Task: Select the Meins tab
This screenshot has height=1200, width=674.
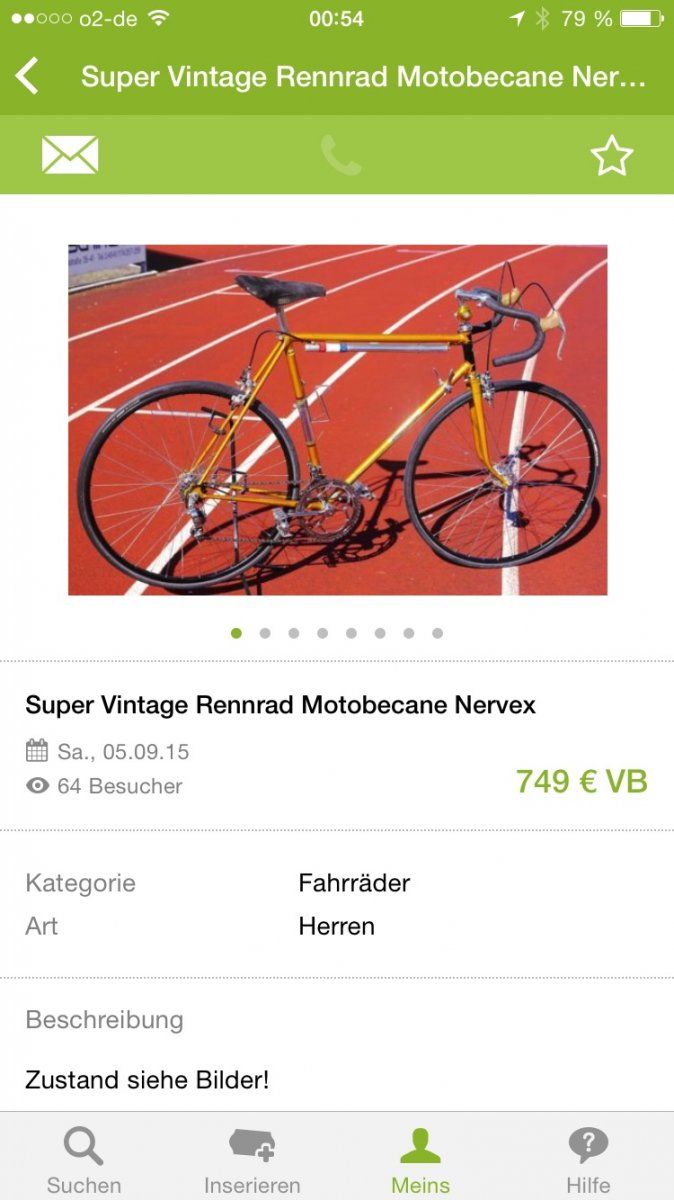Action: (x=420, y=1160)
